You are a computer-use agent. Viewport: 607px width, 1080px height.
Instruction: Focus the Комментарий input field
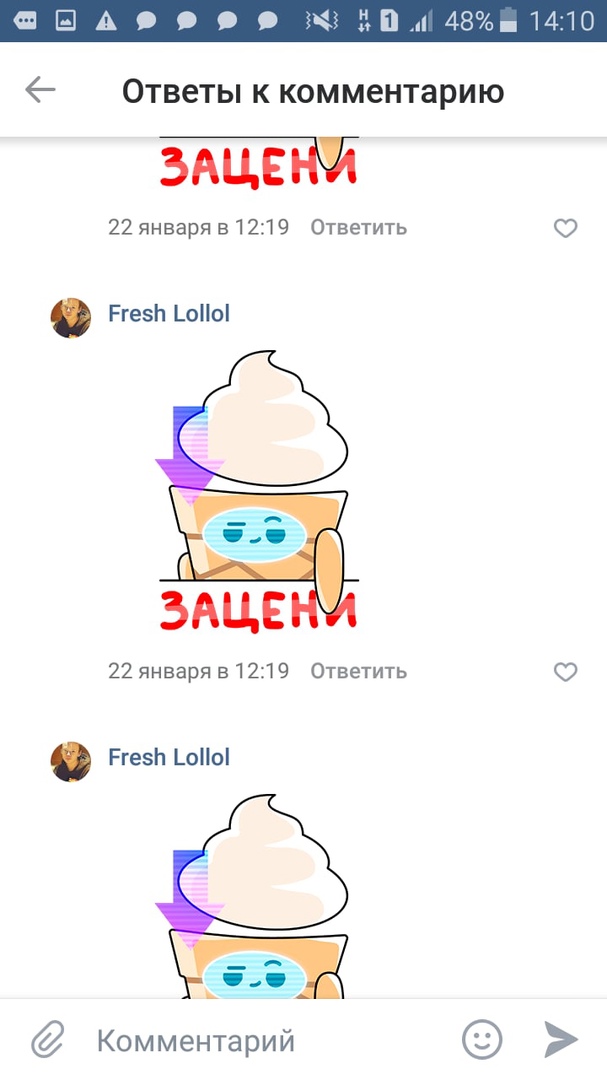coord(260,1041)
